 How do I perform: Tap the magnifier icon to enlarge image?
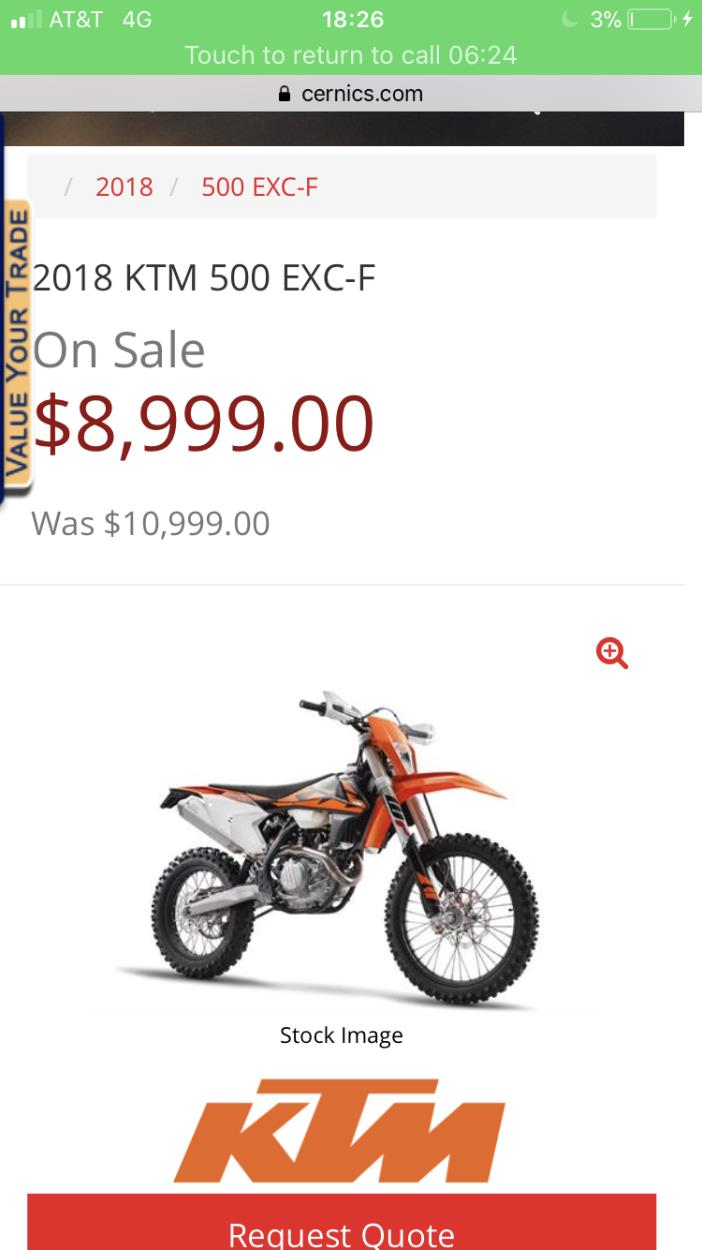click(x=611, y=654)
